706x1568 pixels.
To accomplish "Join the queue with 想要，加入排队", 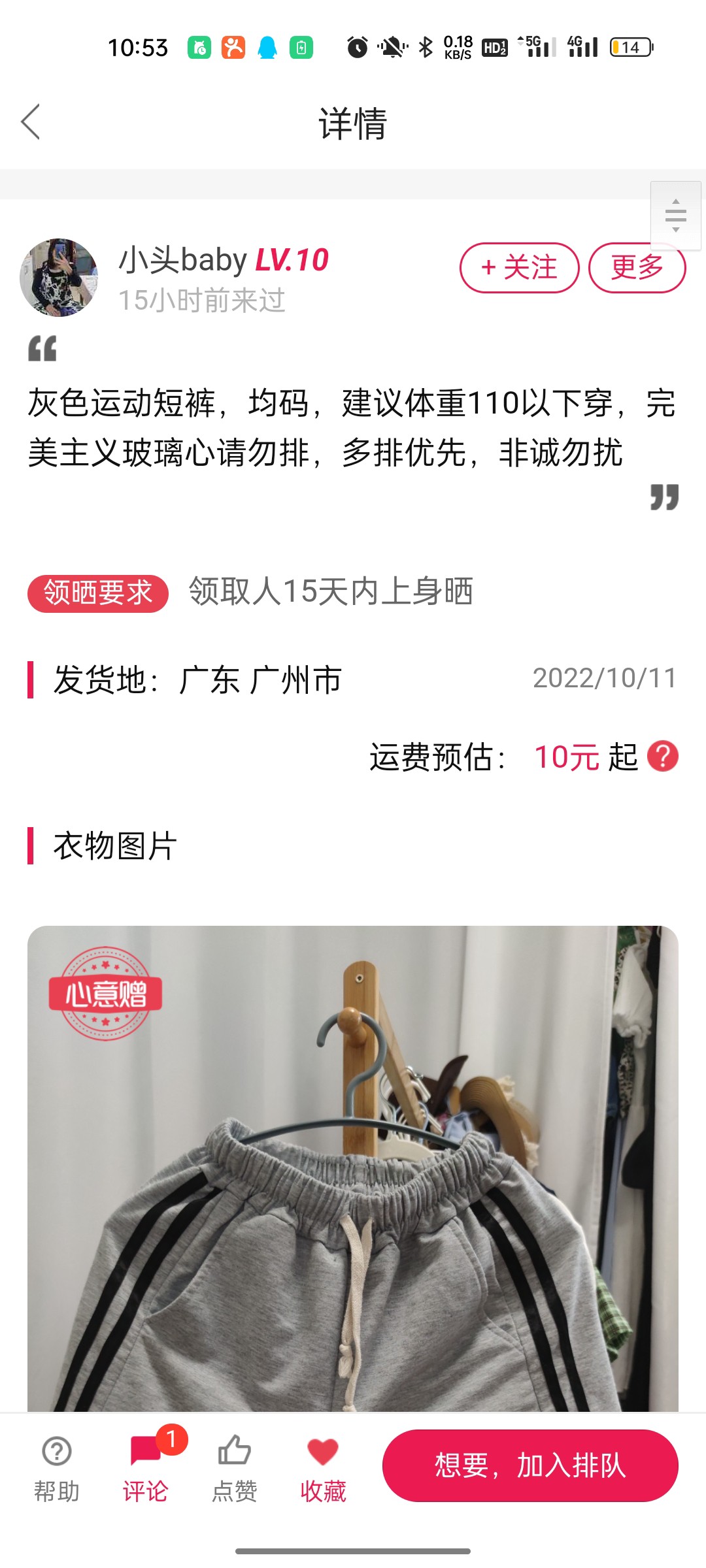I will tap(530, 1465).
